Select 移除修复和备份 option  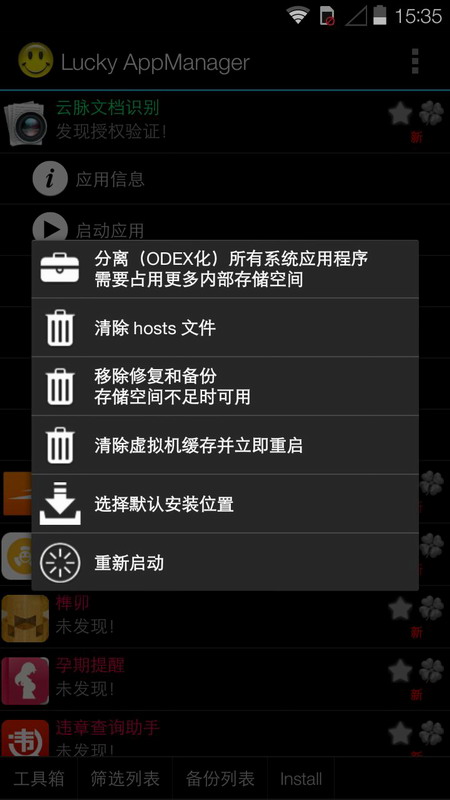[x=225, y=386]
